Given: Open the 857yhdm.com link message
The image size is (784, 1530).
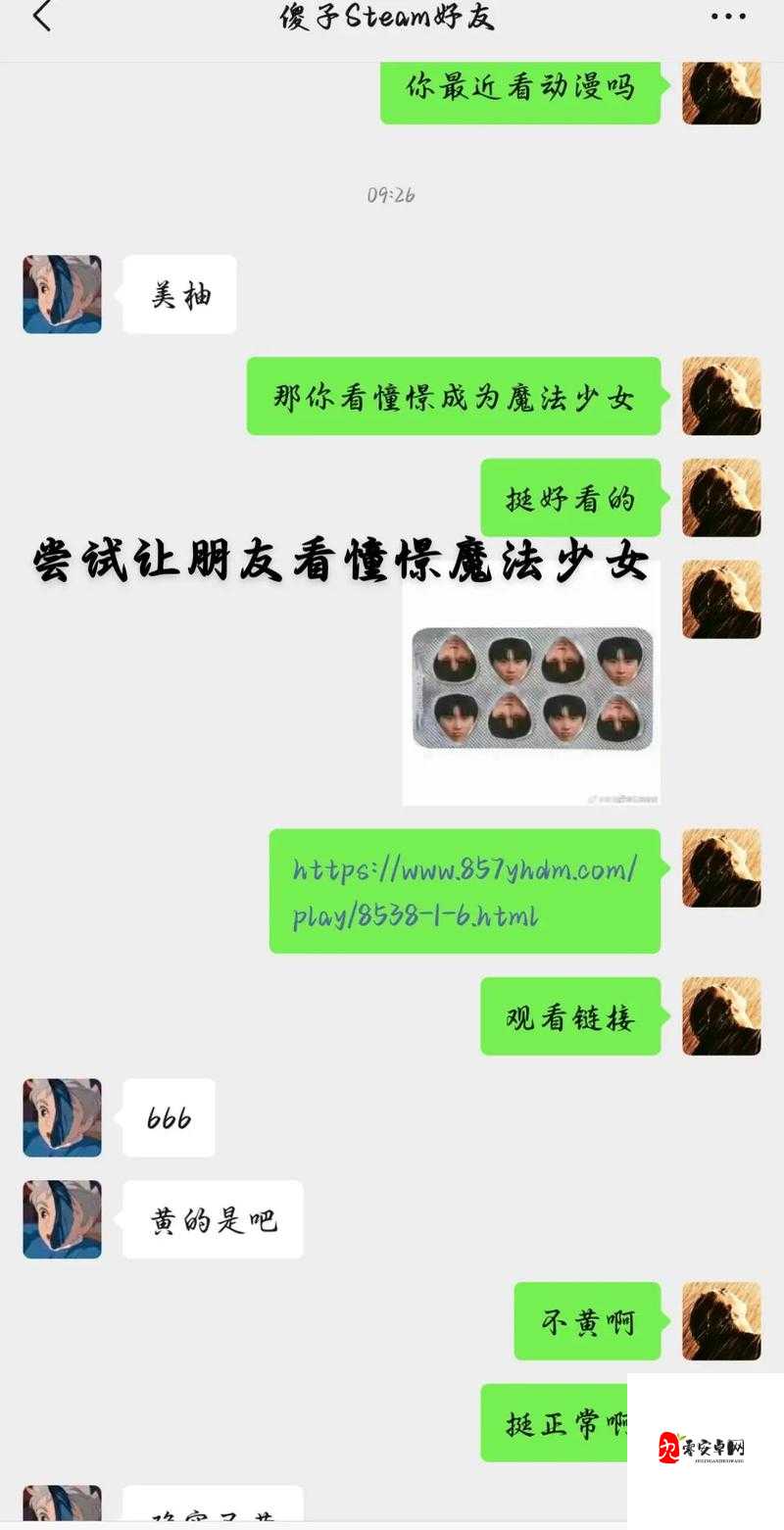Looking at the screenshot, I should pos(465,891).
